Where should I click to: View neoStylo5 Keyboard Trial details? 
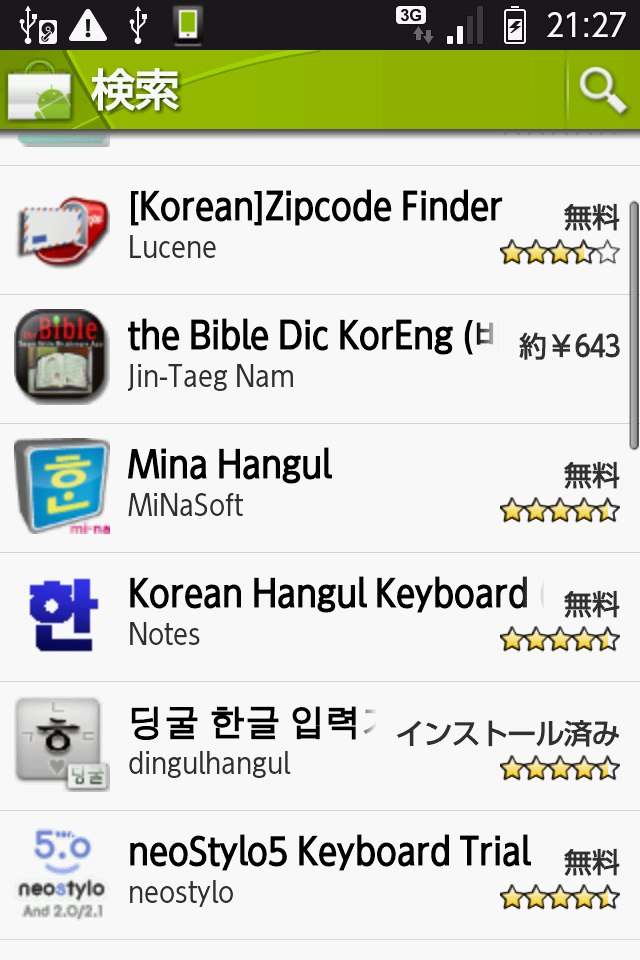315,874
